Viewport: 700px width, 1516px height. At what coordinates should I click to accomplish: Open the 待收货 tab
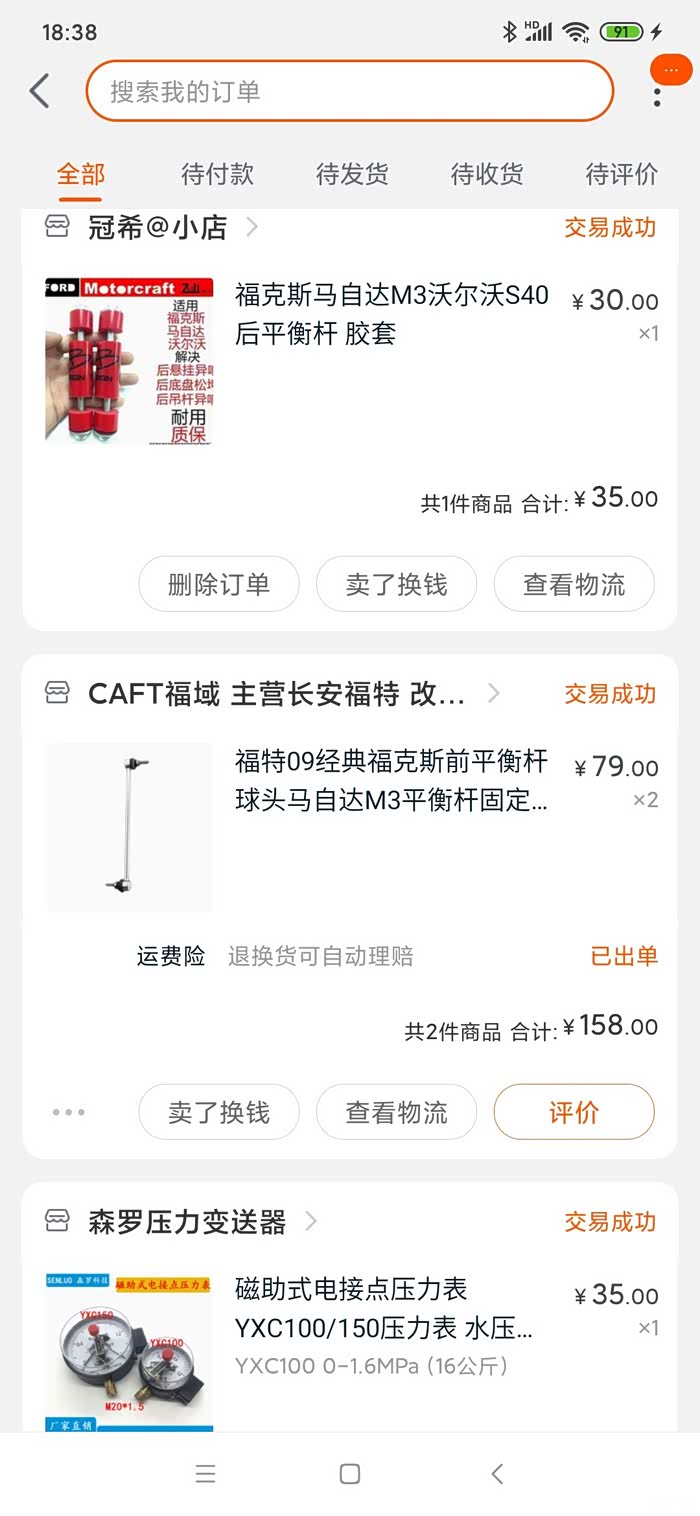487,174
